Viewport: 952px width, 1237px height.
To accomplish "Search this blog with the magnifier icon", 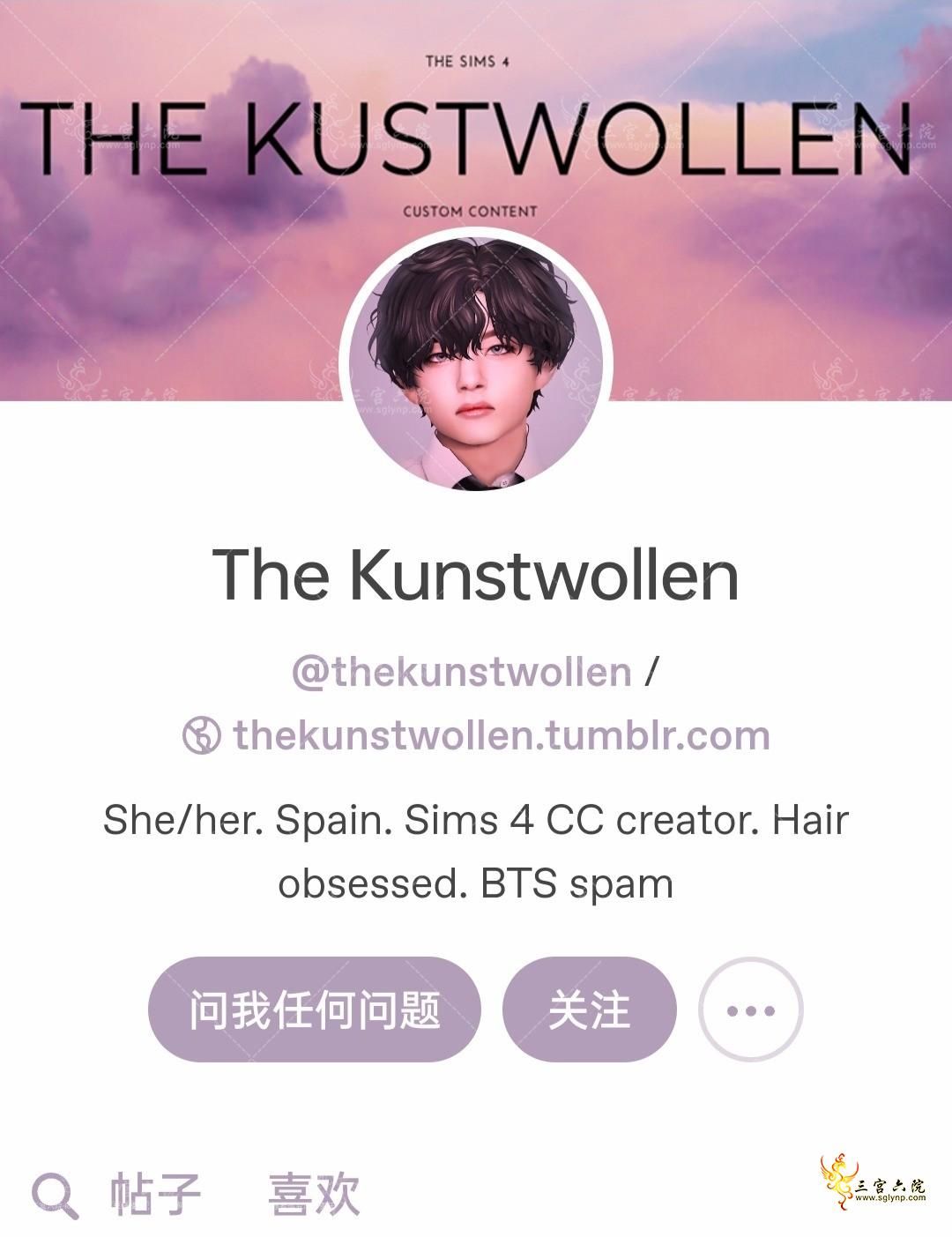I will coord(55,1195).
